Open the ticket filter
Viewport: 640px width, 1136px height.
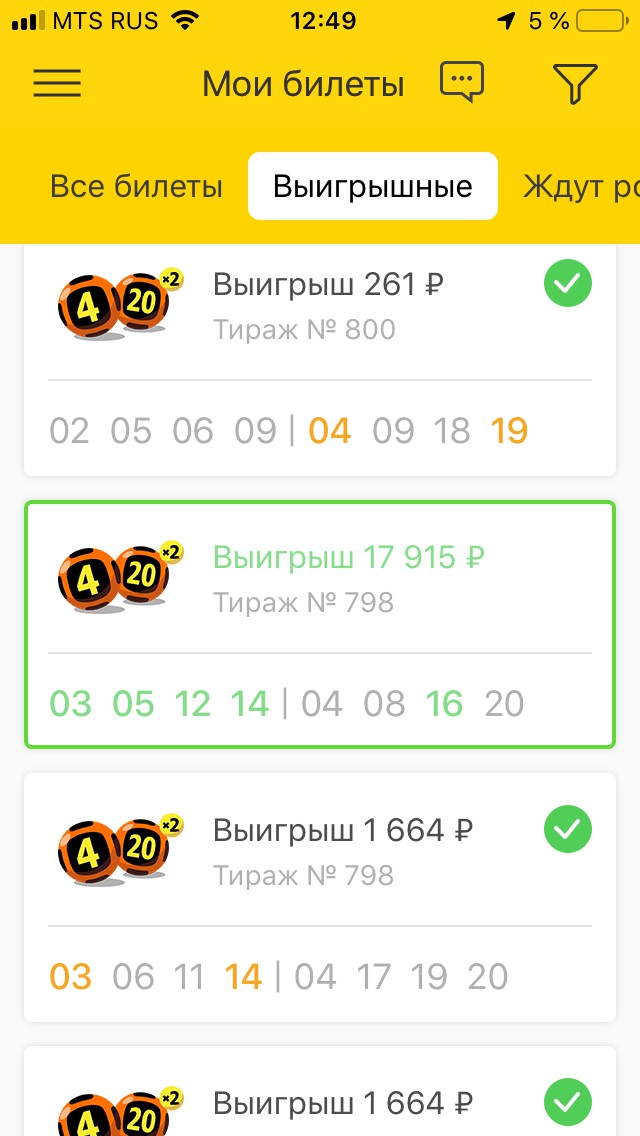click(575, 83)
